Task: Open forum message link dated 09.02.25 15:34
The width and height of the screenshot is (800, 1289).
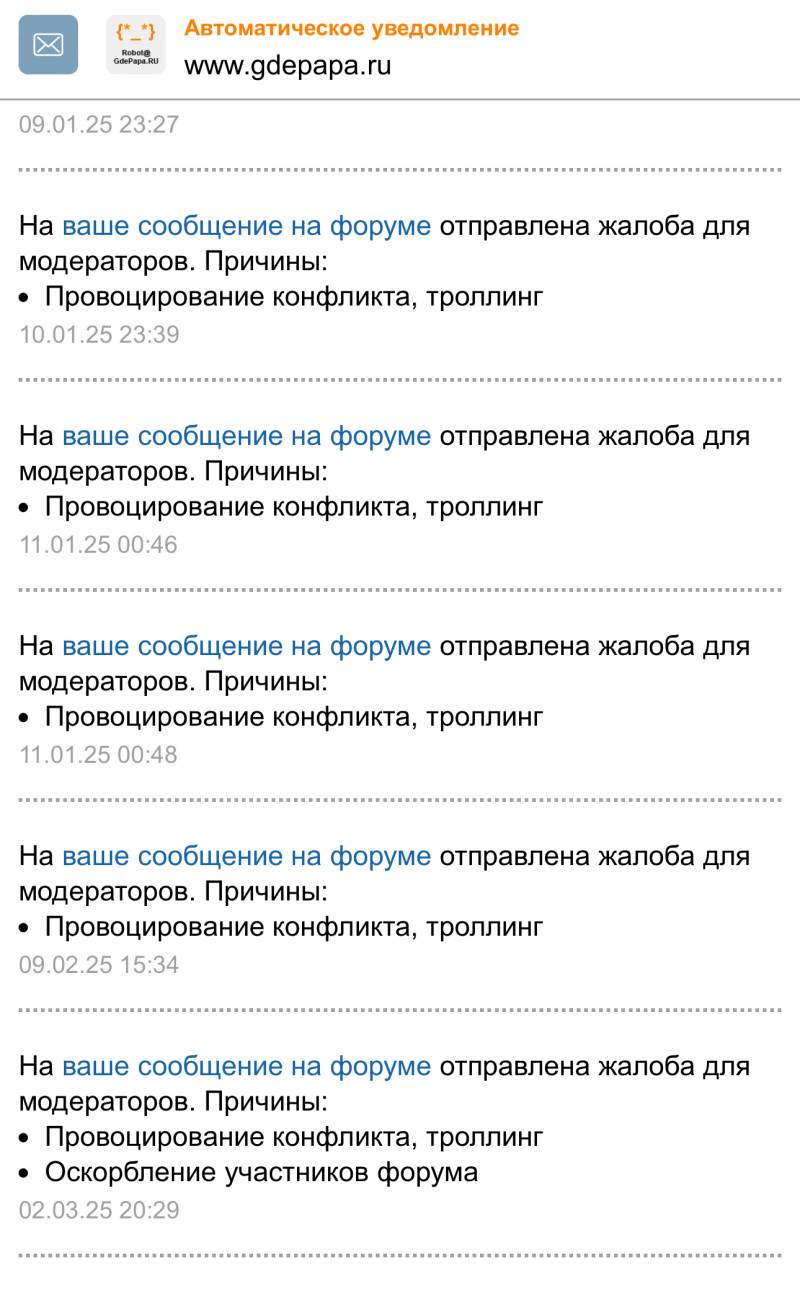Action: pos(246,856)
